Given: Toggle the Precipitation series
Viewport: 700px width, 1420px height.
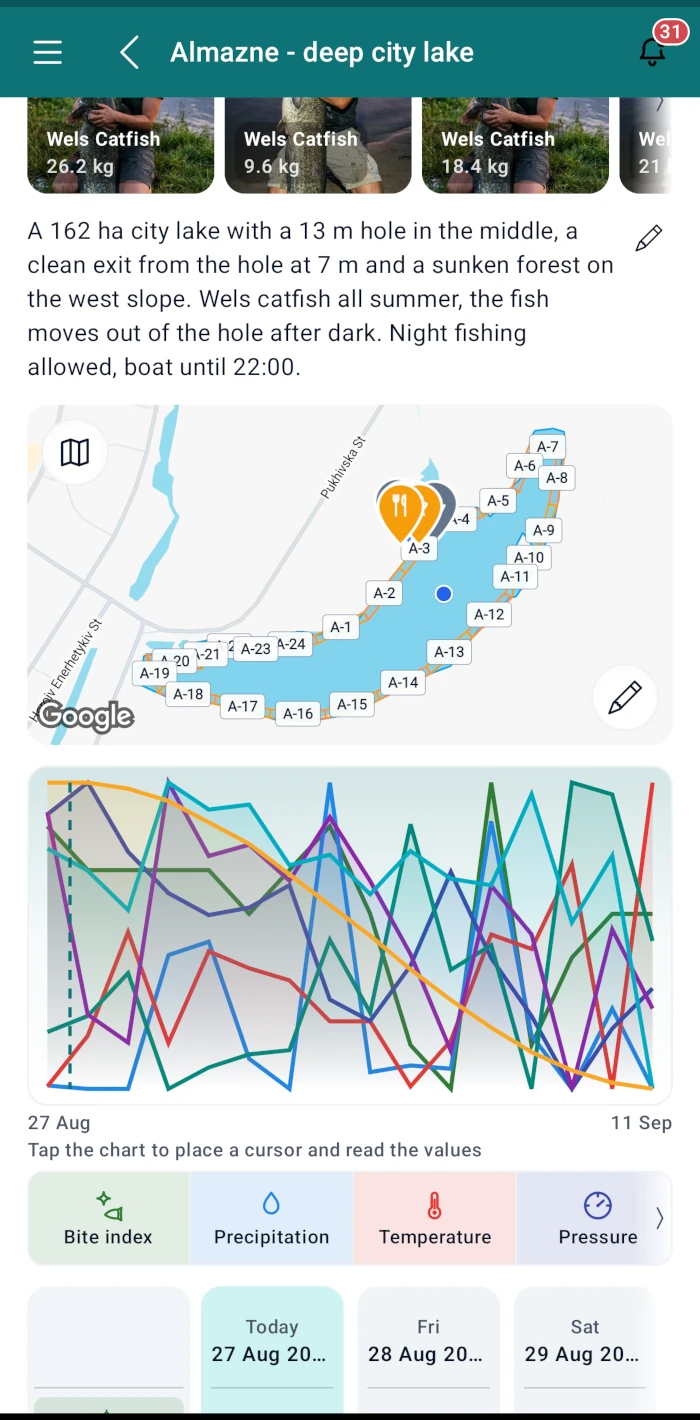Looking at the screenshot, I should (271, 1219).
